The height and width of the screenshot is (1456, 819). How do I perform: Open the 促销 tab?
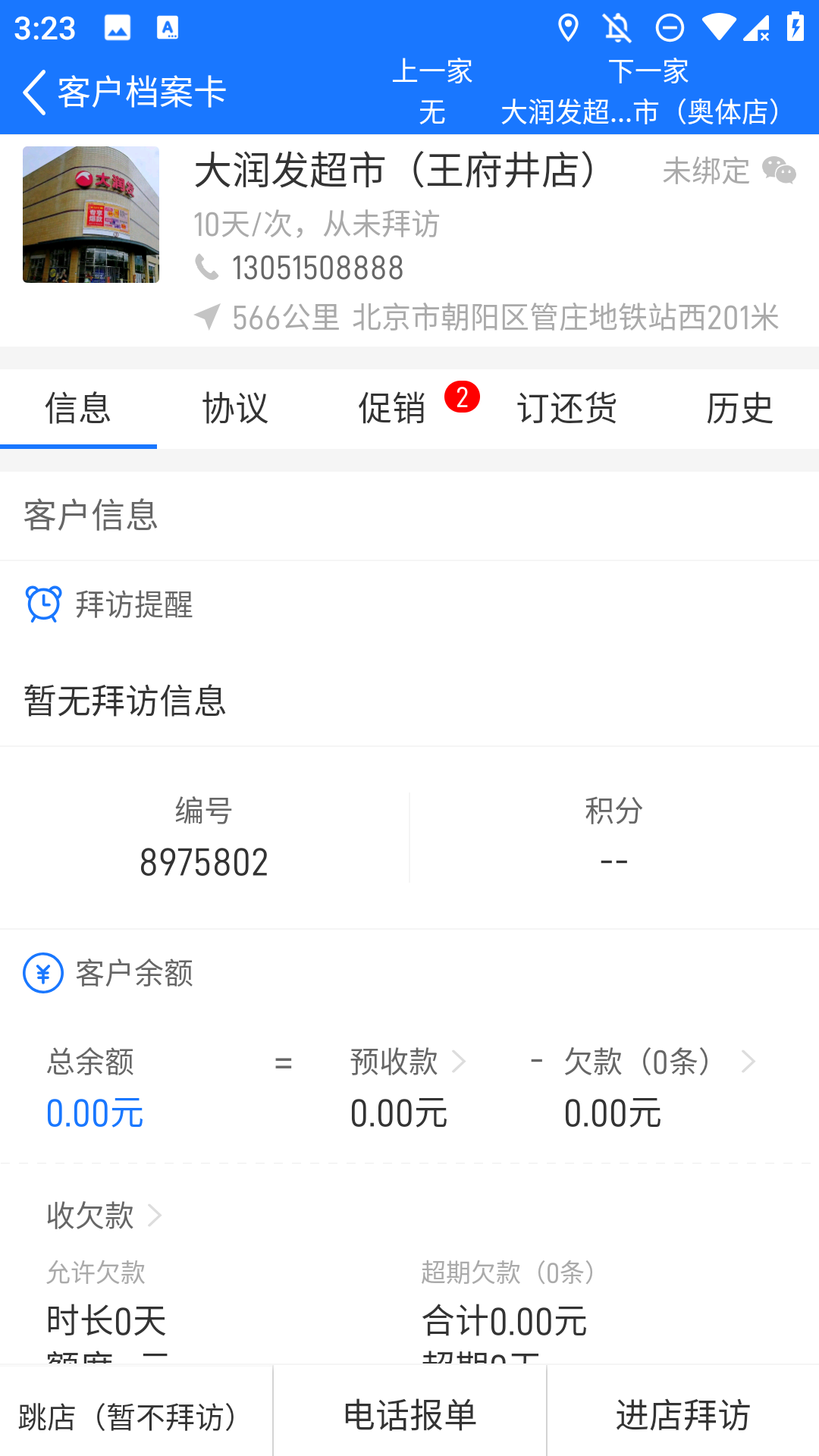393,409
